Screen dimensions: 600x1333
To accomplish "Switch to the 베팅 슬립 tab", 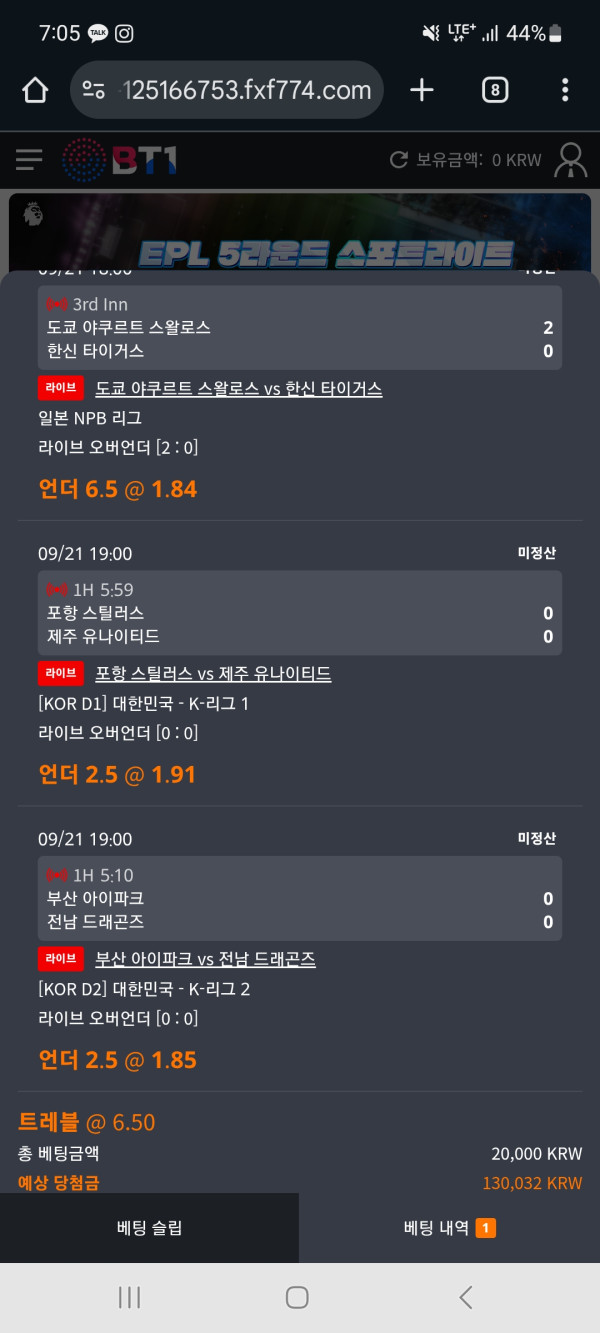I will pyautogui.click(x=150, y=1228).
